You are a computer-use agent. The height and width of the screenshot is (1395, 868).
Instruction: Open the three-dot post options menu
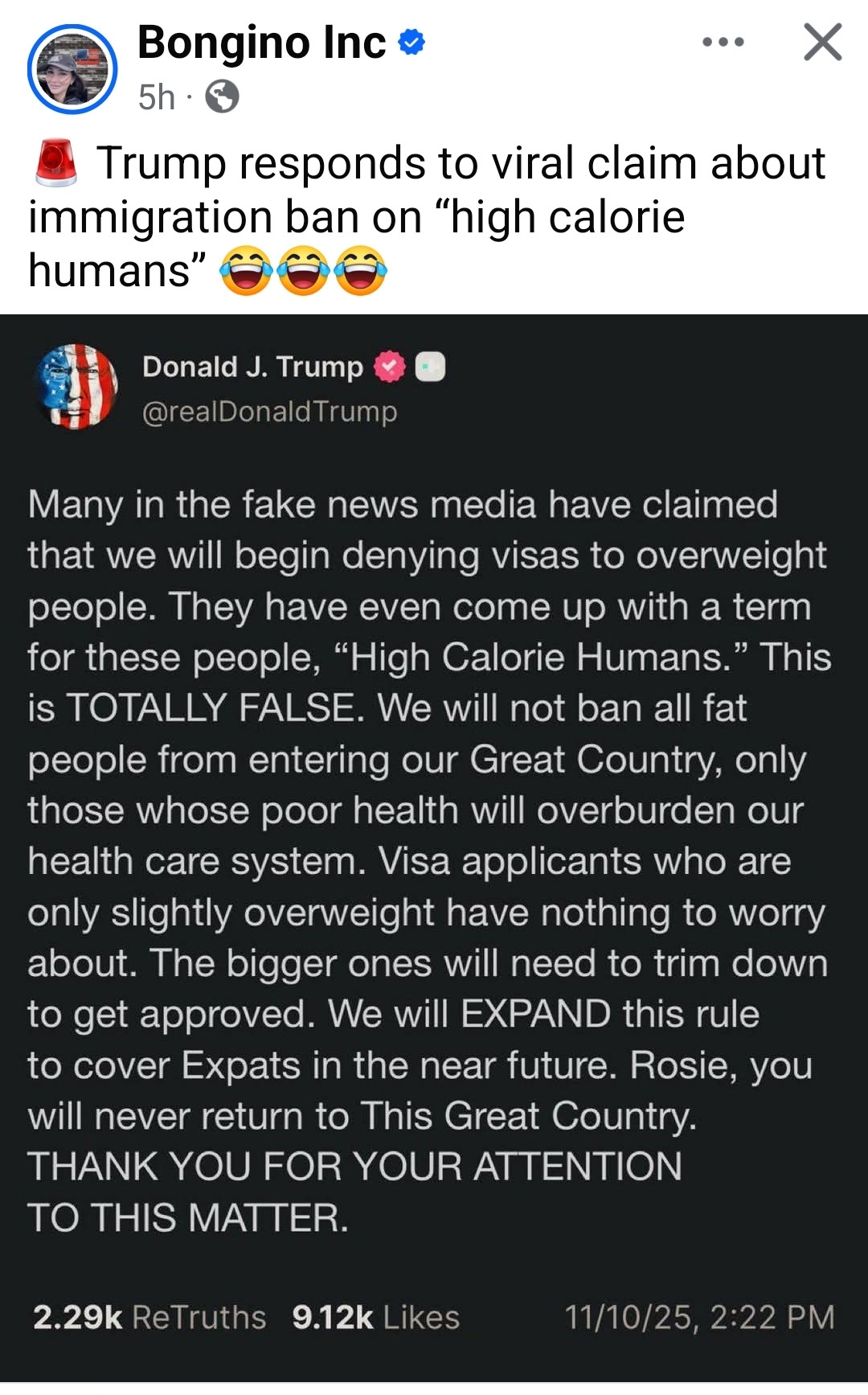coord(723,42)
